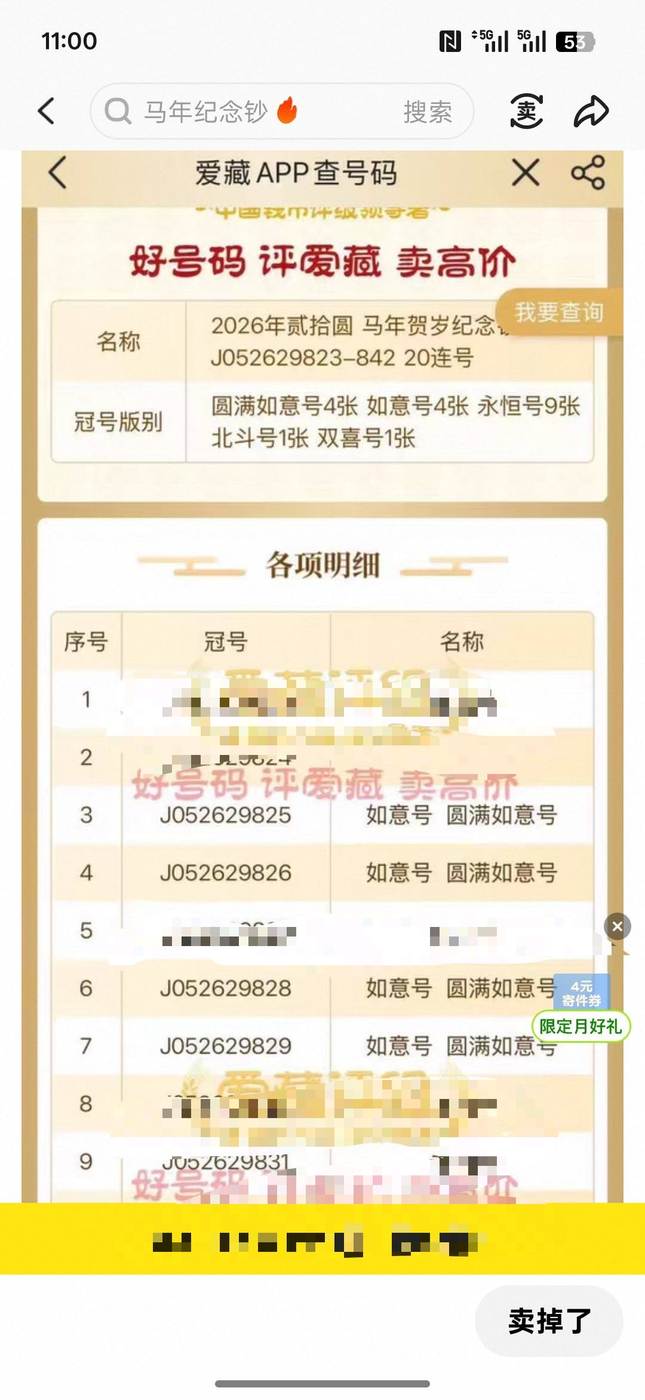Dismiss the floating 限定月好礼 promo
The width and height of the screenshot is (645, 1400).
617,927
